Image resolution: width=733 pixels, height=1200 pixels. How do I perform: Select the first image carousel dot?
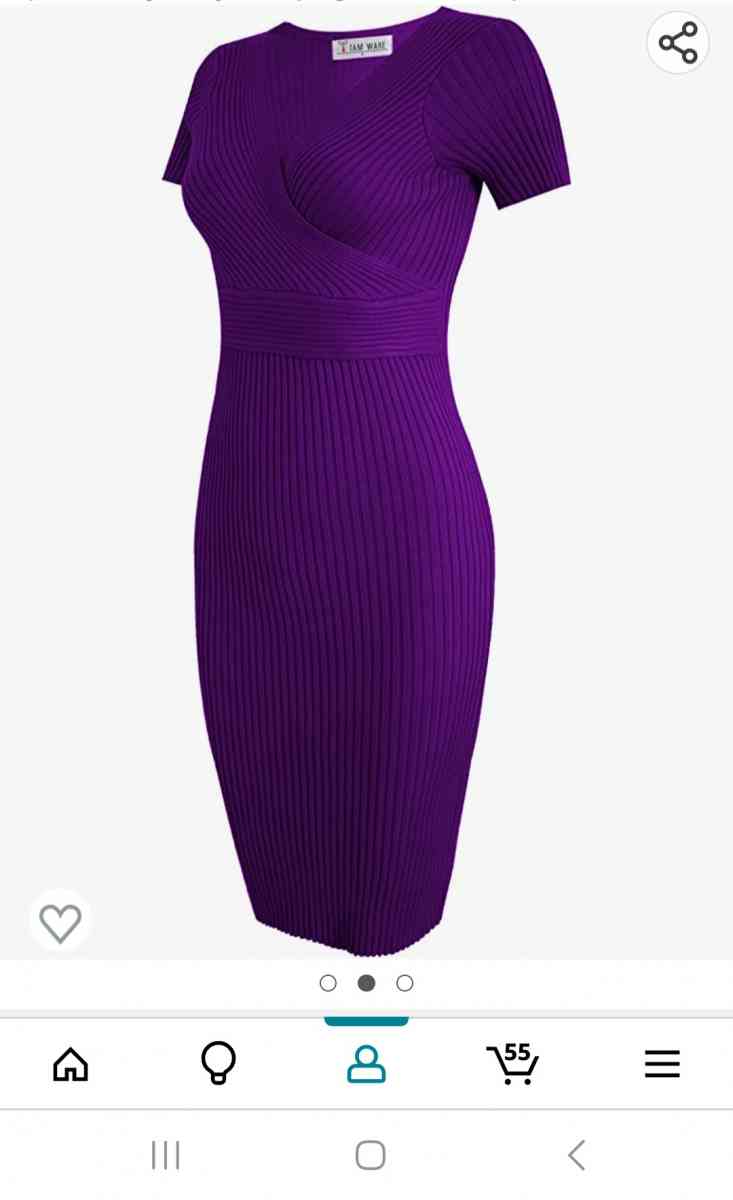(x=329, y=983)
